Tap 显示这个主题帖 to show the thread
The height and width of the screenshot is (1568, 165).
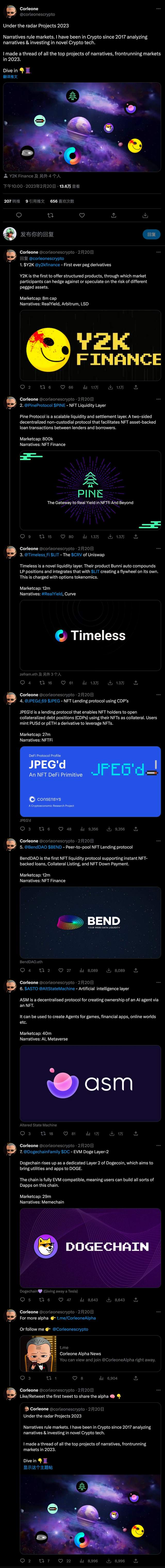38,1468
